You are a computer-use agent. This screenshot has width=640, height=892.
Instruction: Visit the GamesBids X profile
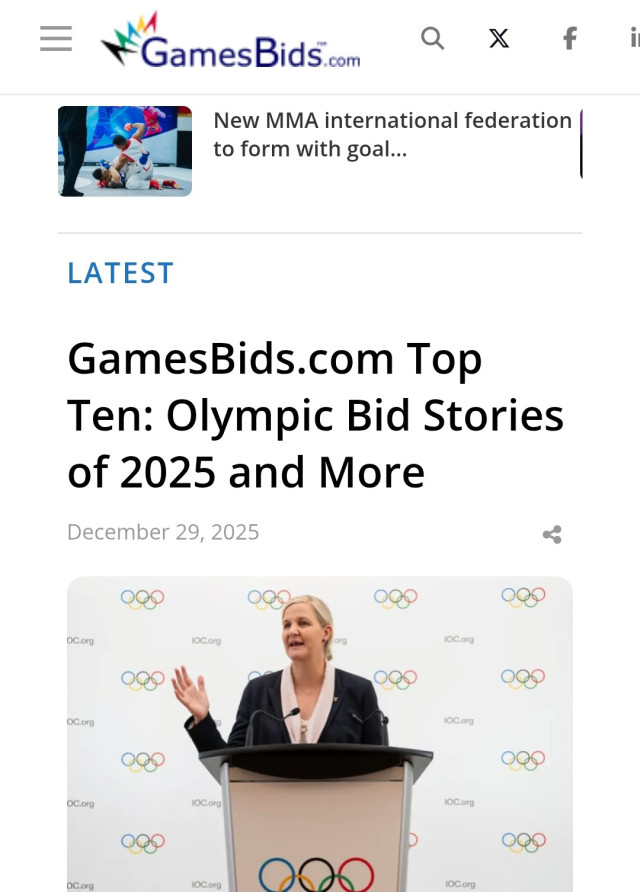[499, 39]
